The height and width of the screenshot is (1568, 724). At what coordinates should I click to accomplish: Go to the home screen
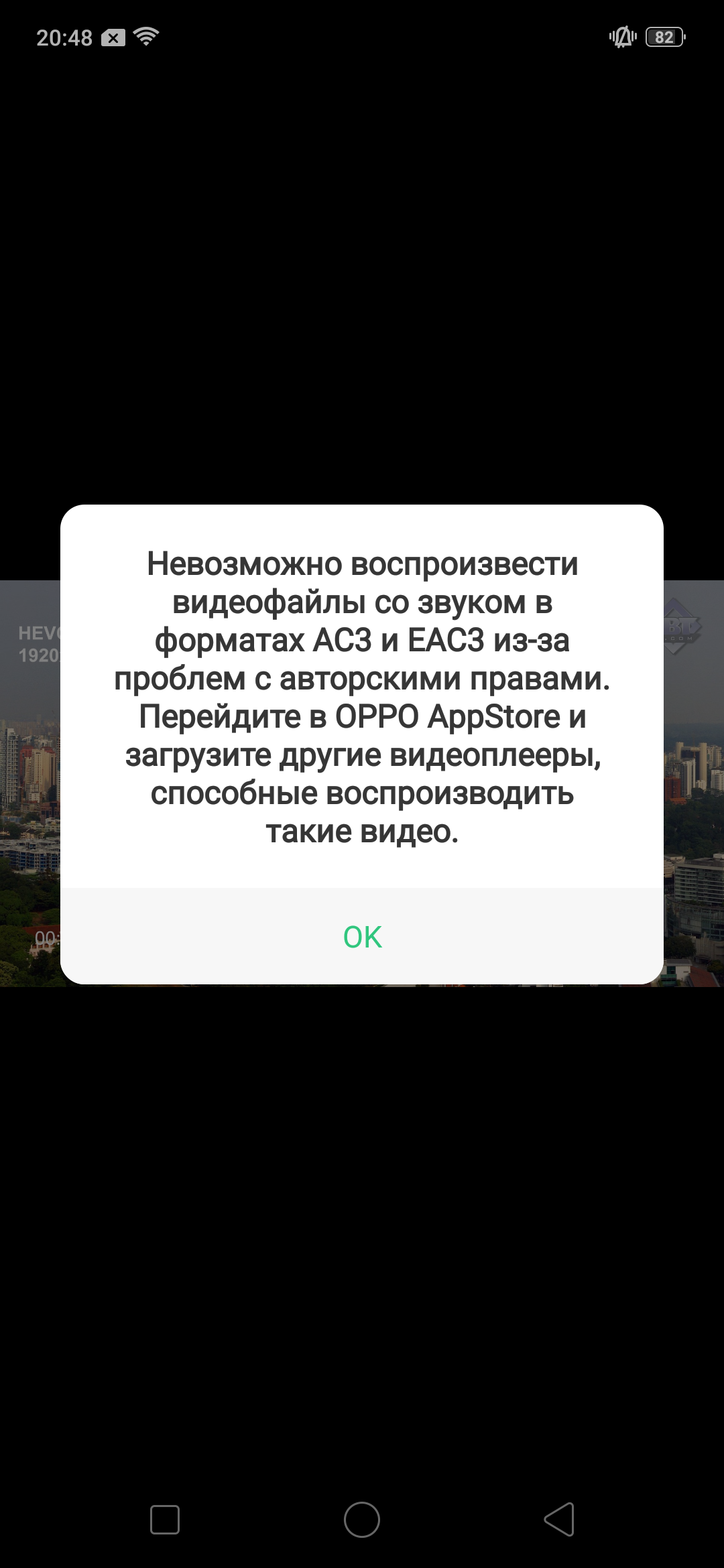pyautogui.click(x=362, y=1519)
